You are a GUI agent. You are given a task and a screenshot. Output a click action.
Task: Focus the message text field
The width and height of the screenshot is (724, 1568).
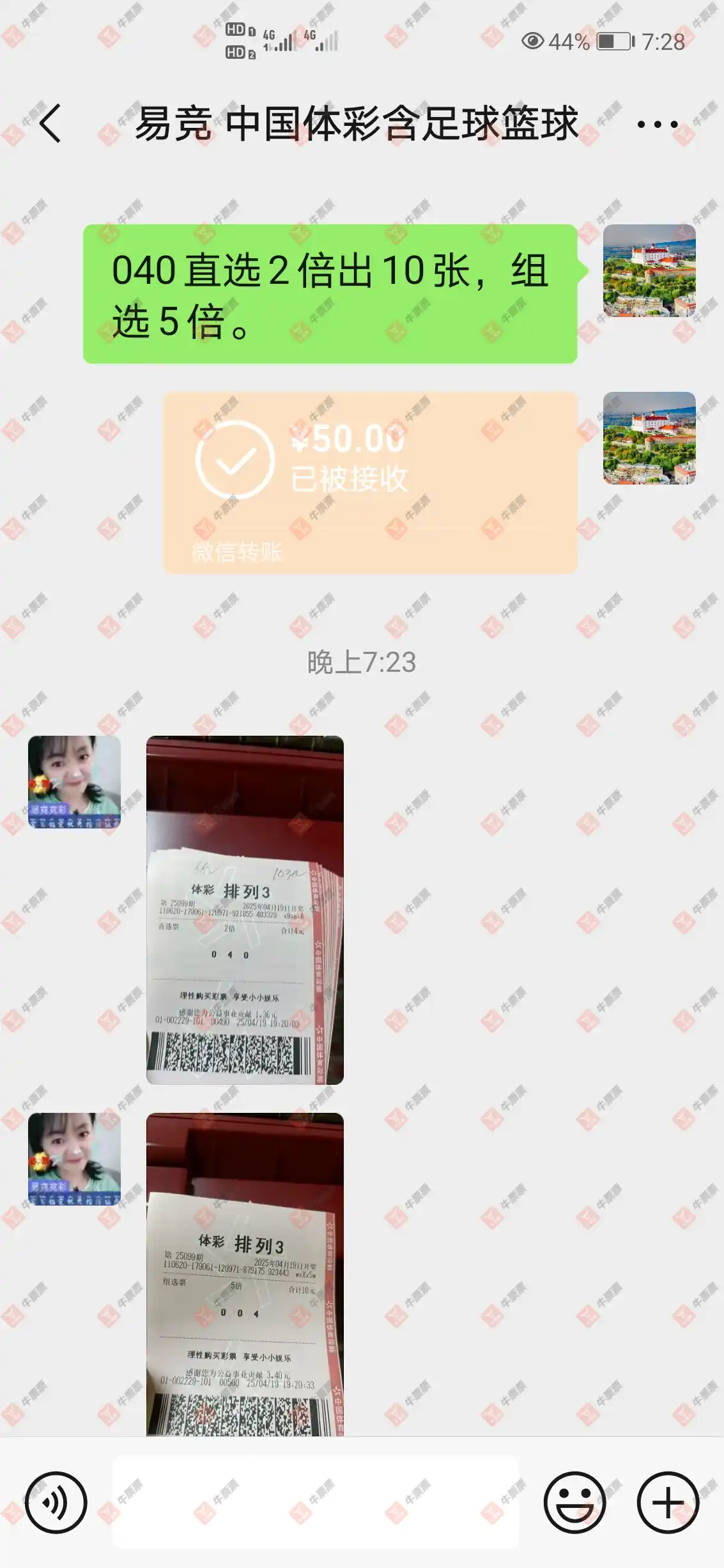tap(316, 1502)
